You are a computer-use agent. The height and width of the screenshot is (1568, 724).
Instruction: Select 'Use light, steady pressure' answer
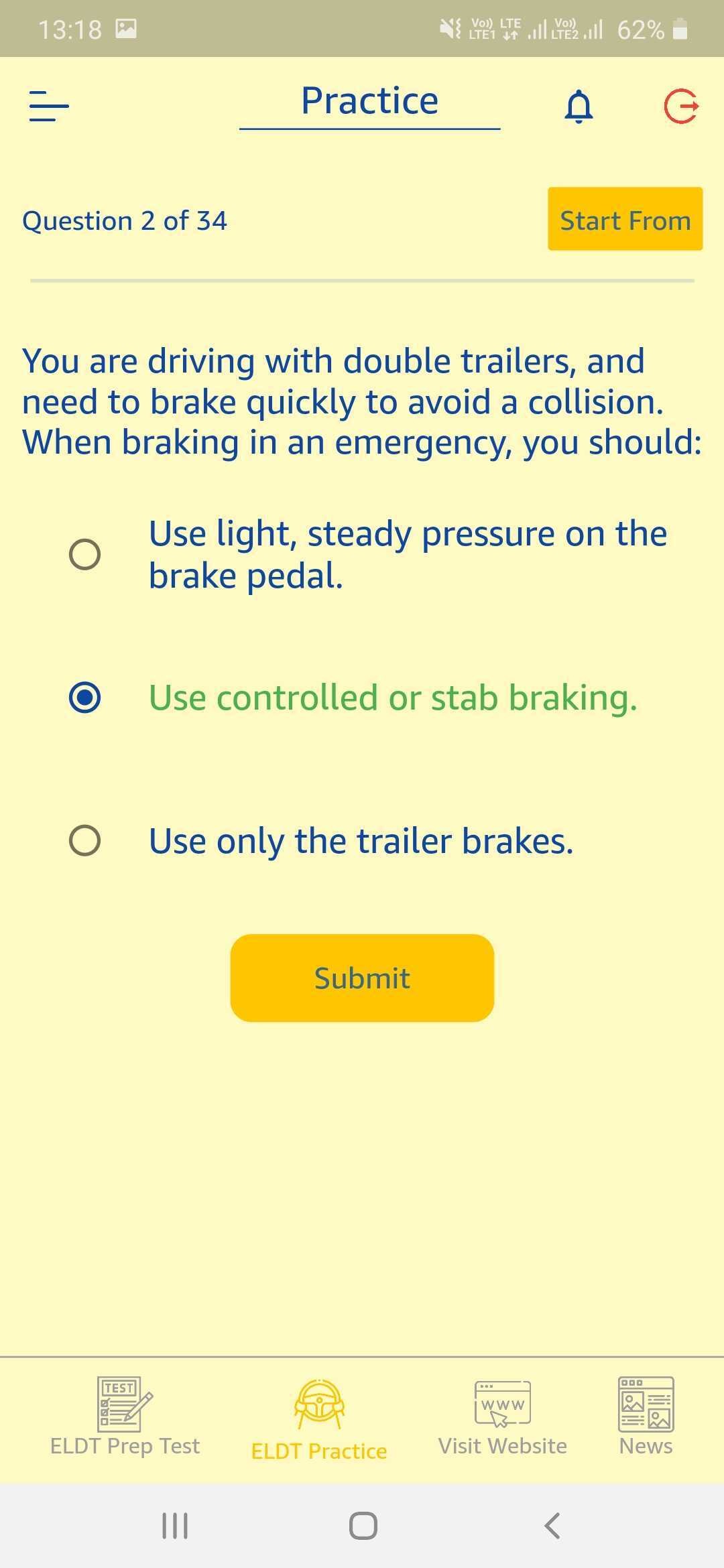pyautogui.click(x=85, y=554)
